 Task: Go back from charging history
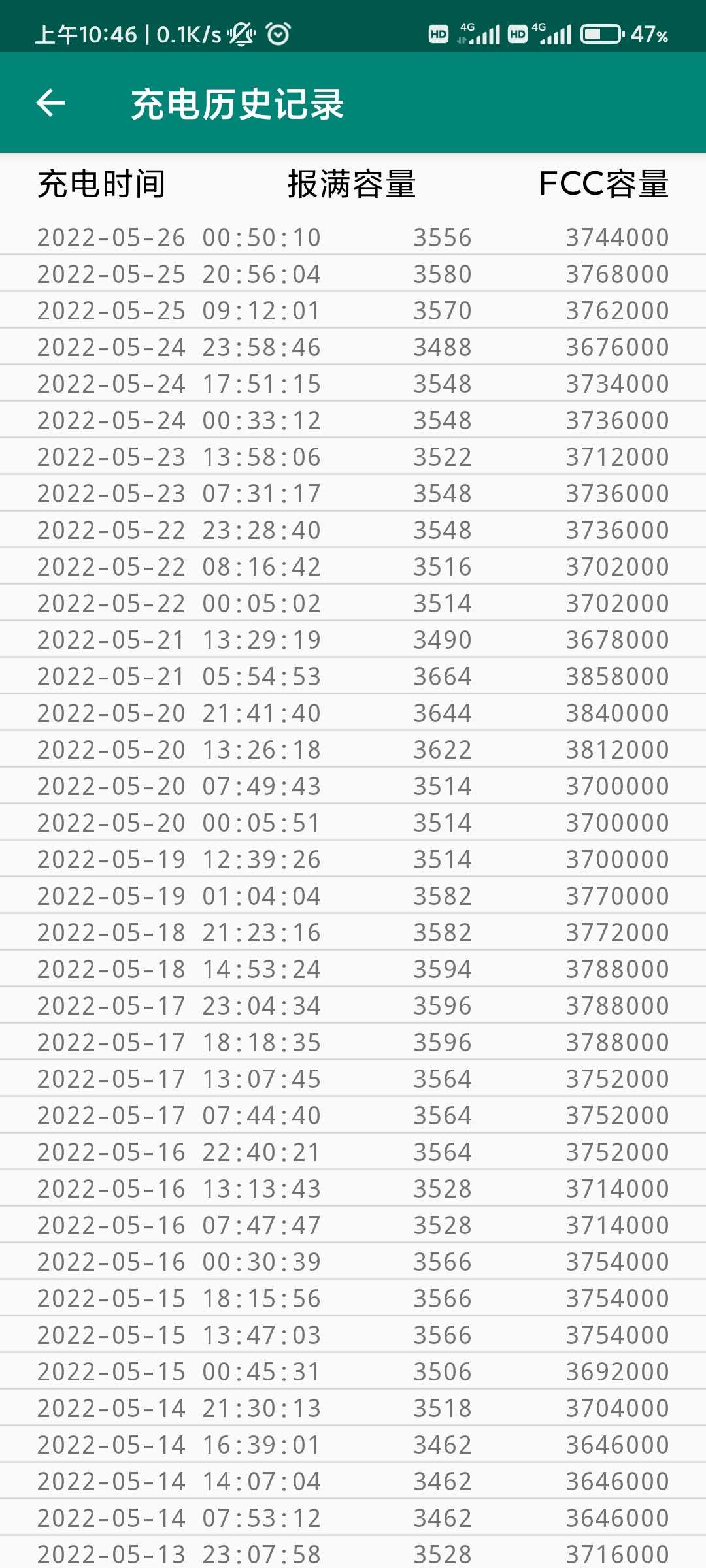(x=50, y=103)
